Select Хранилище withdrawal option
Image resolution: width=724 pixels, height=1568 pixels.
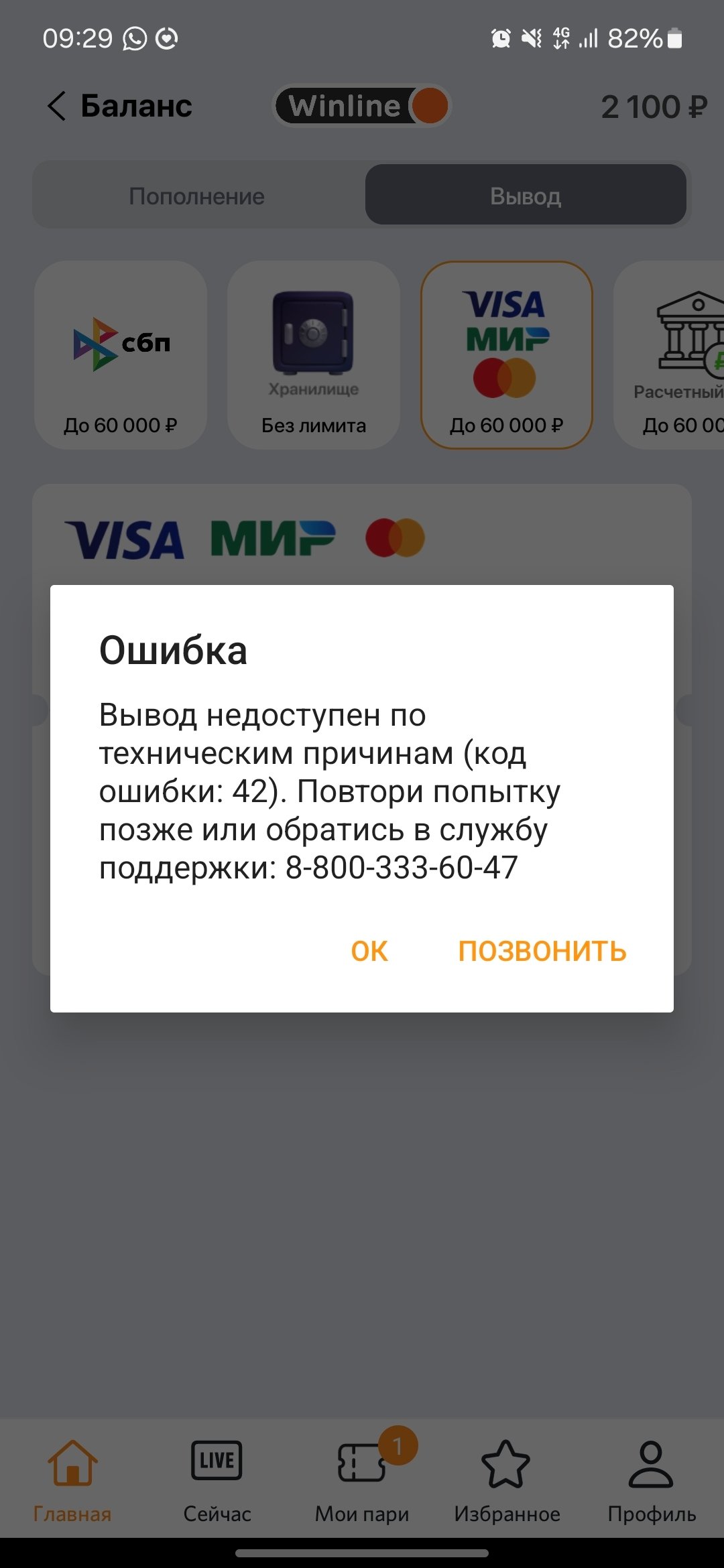(x=314, y=355)
